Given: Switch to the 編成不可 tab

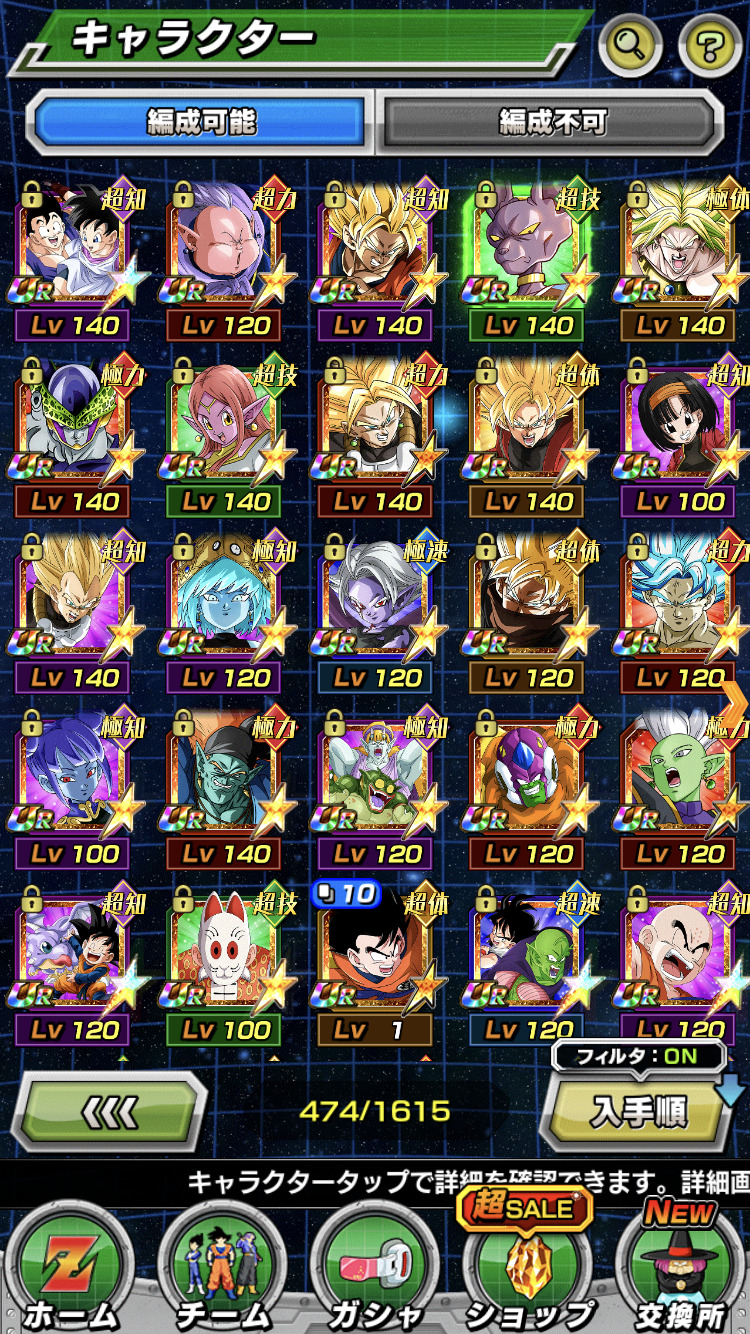Looking at the screenshot, I should coord(552,122).
